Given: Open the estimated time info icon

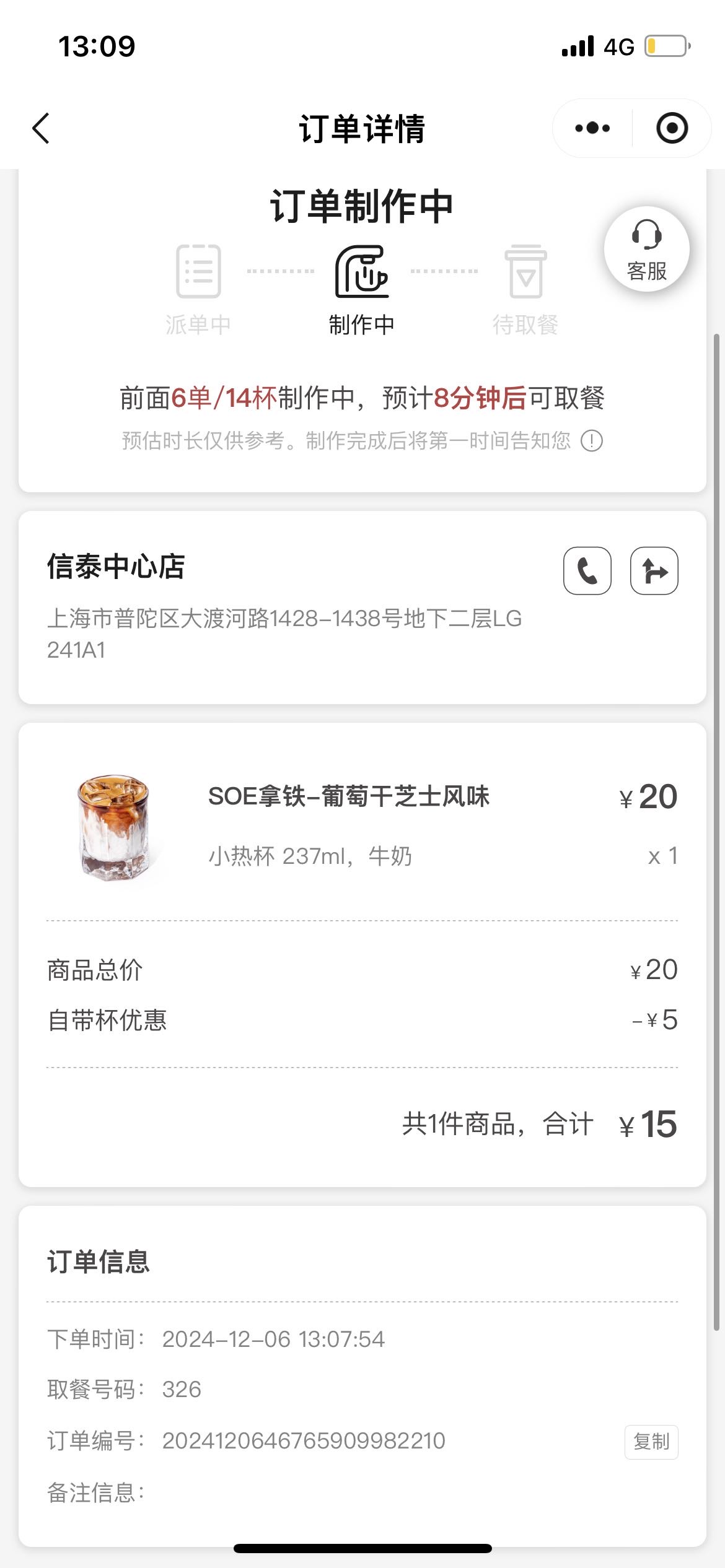Looking at the screenshot, I should pyautogui.click(x=592, y=440).
